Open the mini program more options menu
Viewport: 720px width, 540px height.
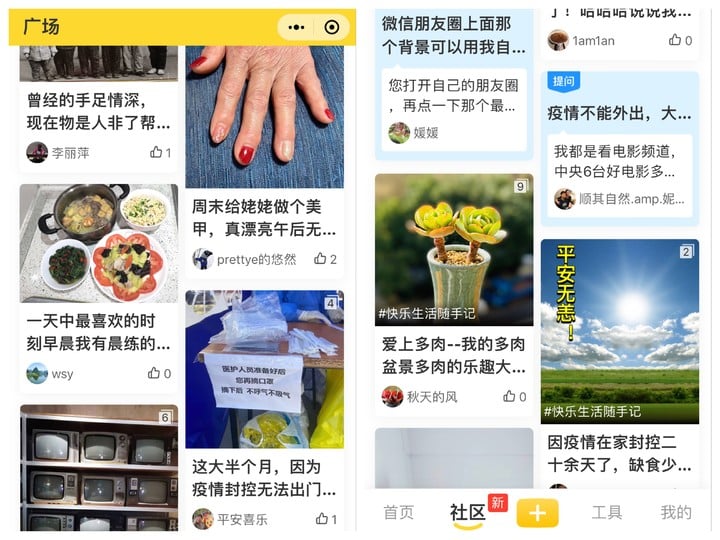click(296, 27)
